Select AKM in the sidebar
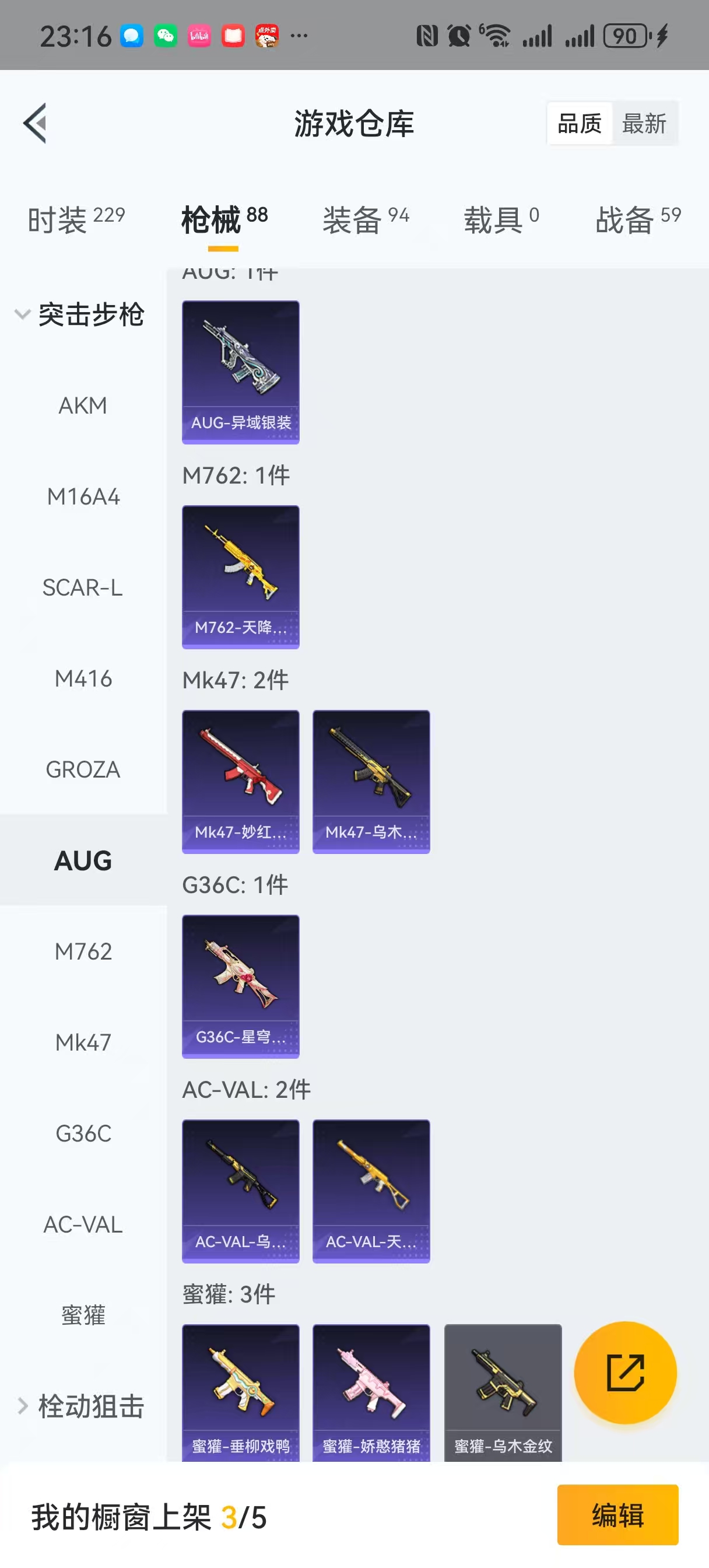This screenshot has width=709, height=1568. coord(83,405)
